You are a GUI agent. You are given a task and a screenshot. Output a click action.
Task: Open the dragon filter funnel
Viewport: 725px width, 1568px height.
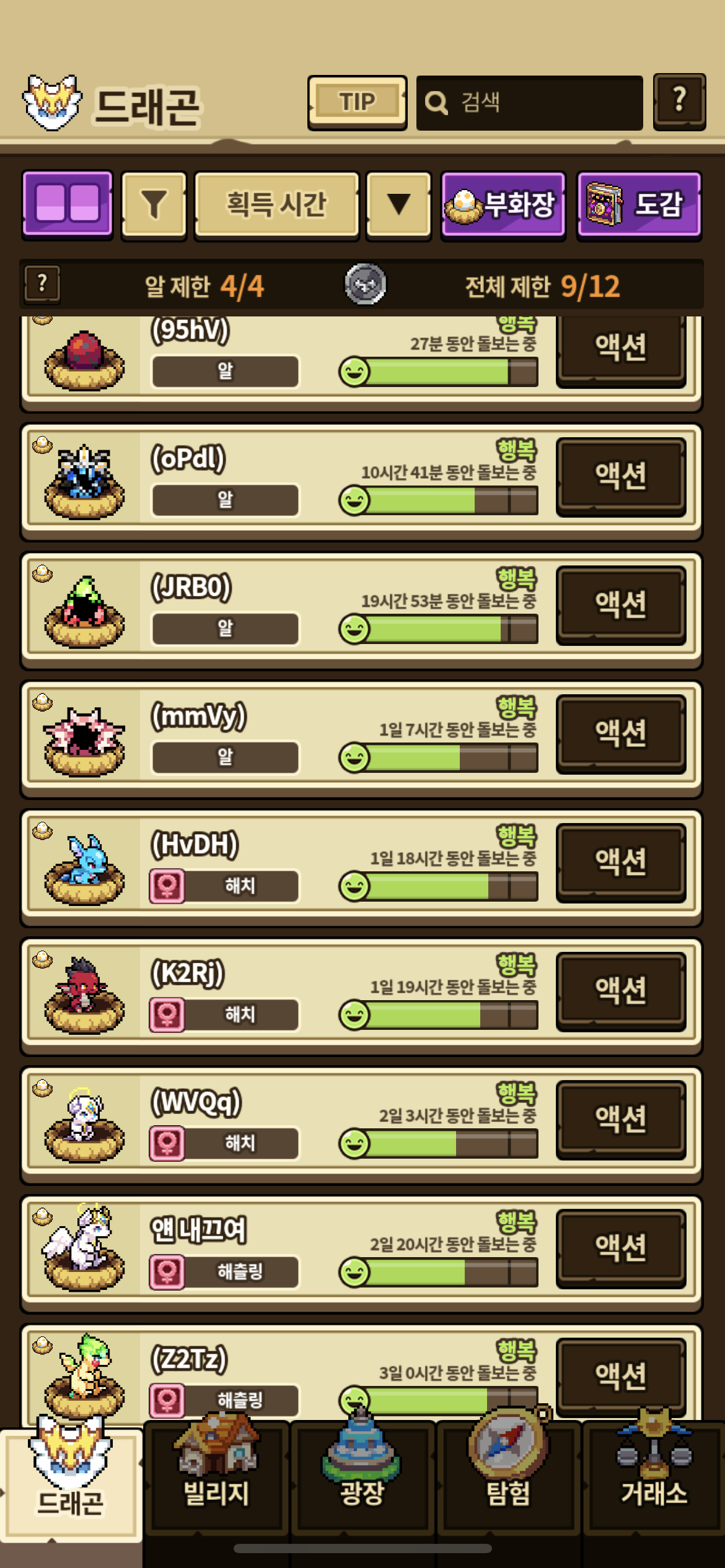click(x=154, y=205)
